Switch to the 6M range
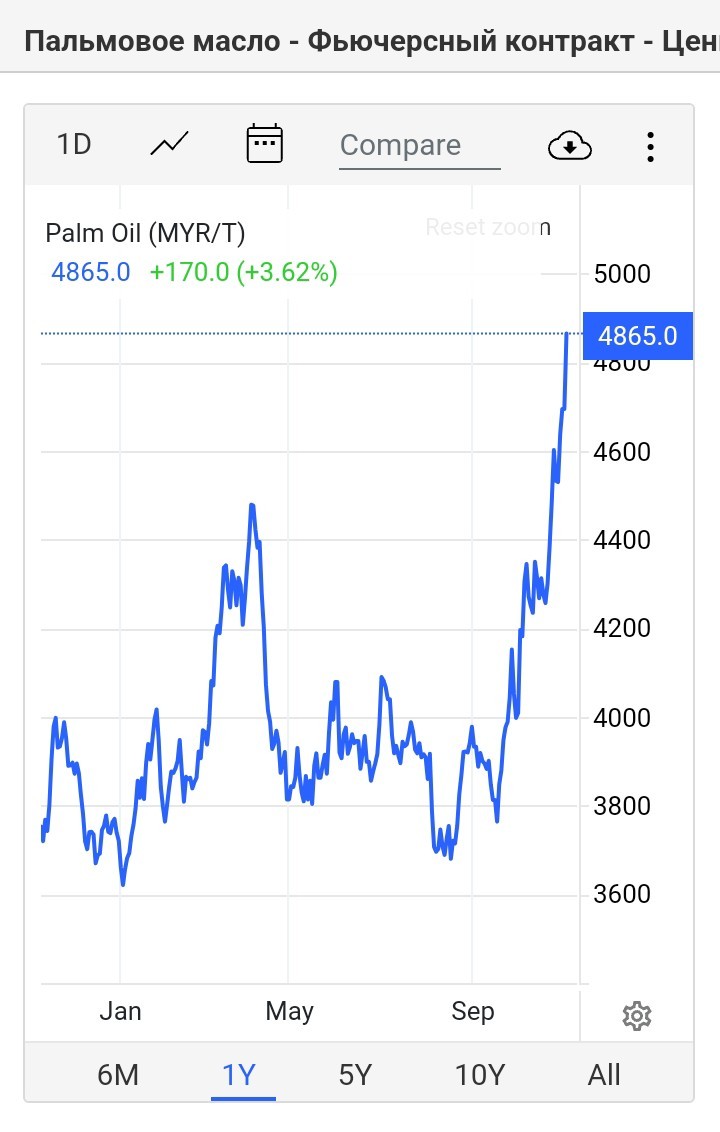The image size is (720, 1132). coord(118,1075)
